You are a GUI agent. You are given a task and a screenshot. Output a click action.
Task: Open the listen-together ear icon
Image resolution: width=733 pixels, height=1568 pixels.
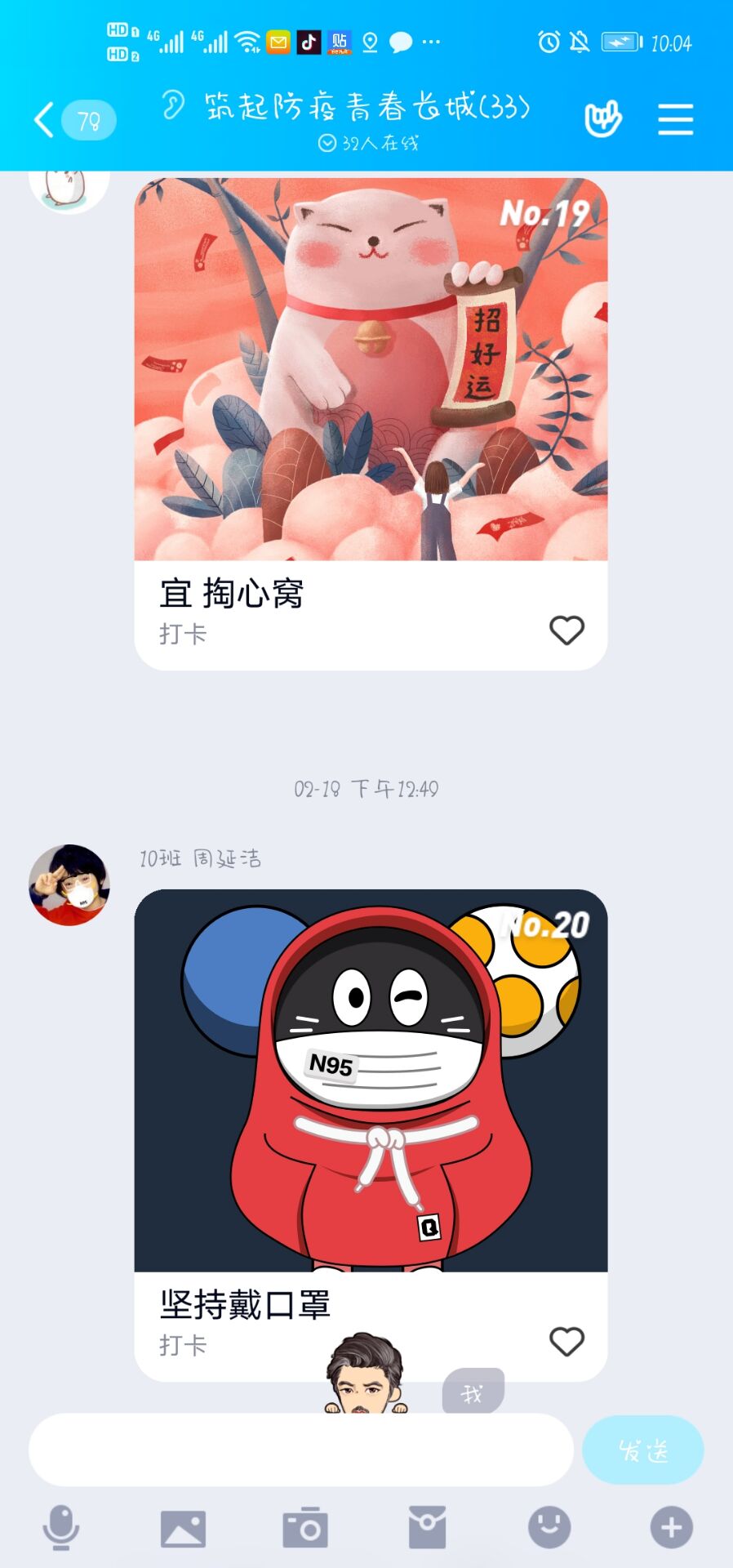172,105
